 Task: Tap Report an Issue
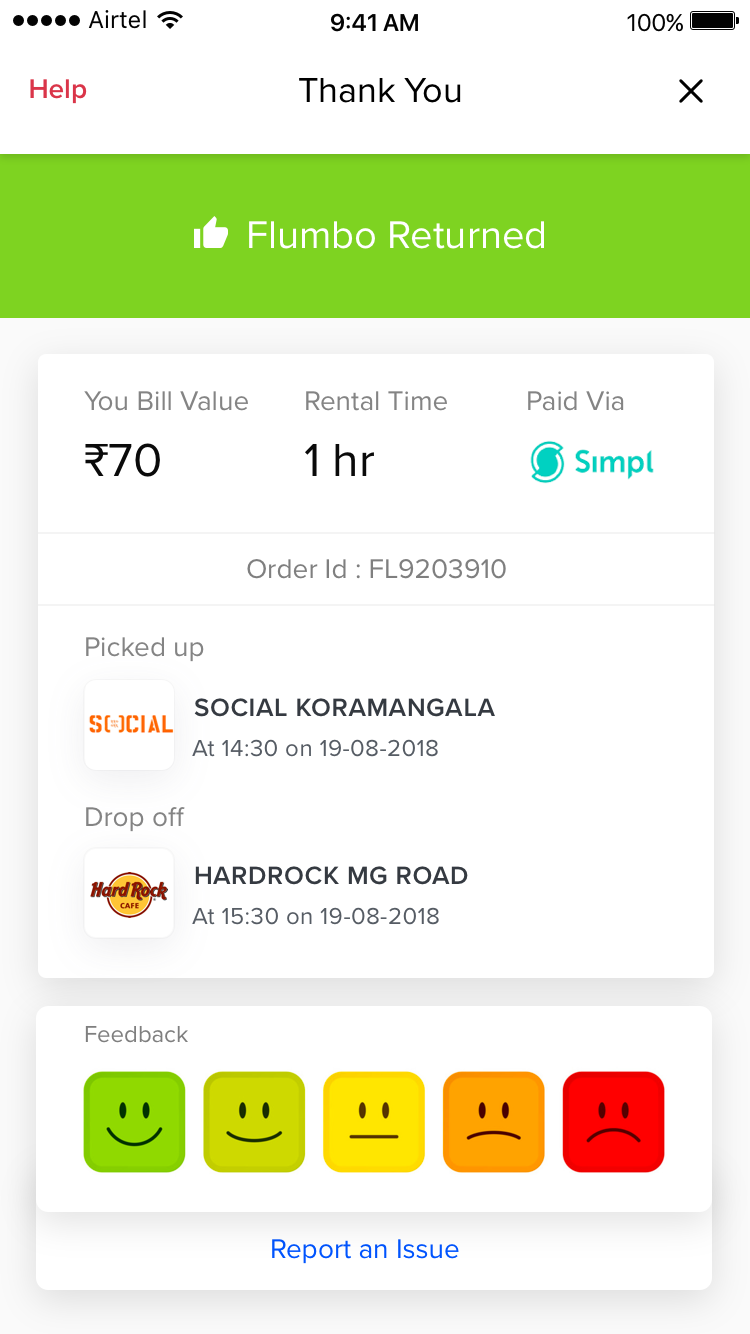tap(365, 1249)
